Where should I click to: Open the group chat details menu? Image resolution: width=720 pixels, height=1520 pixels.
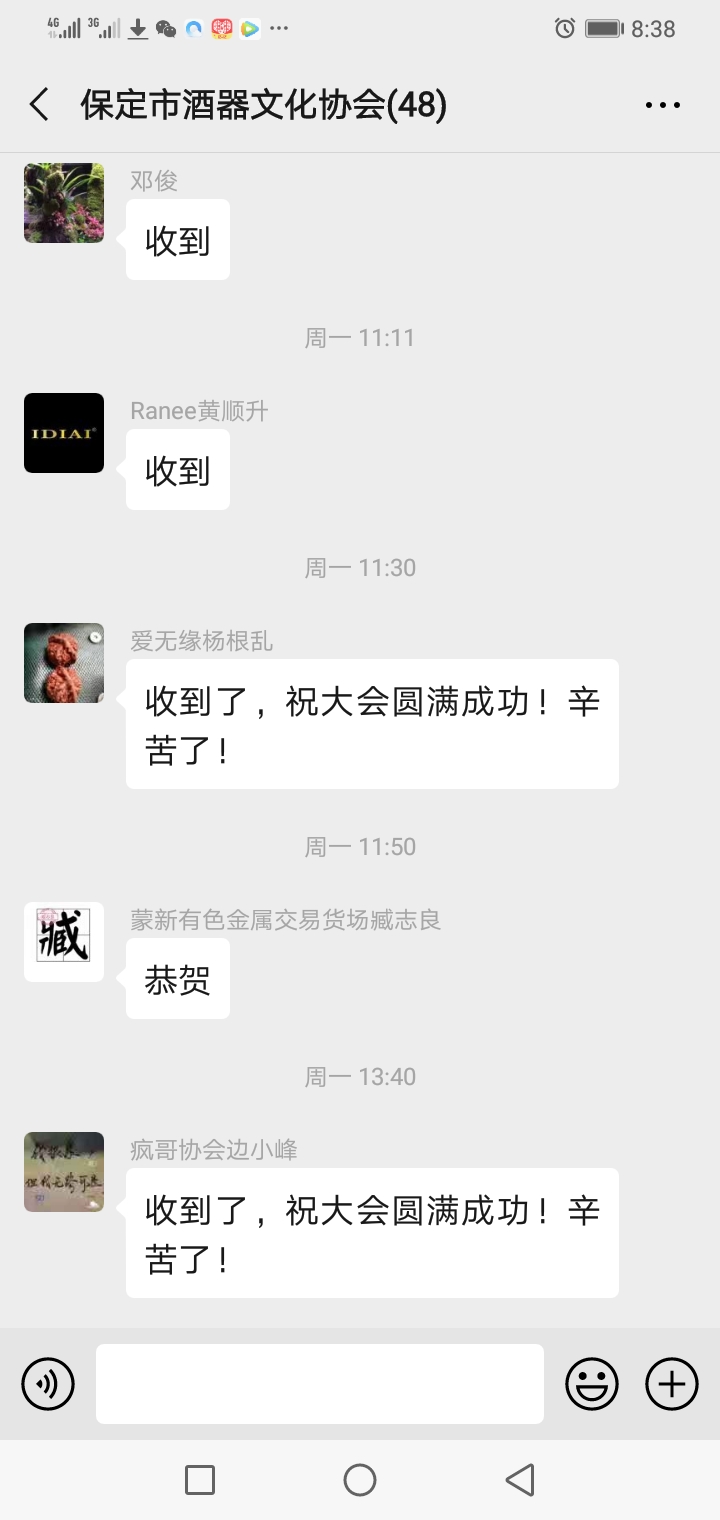click(x=662, y=104)
